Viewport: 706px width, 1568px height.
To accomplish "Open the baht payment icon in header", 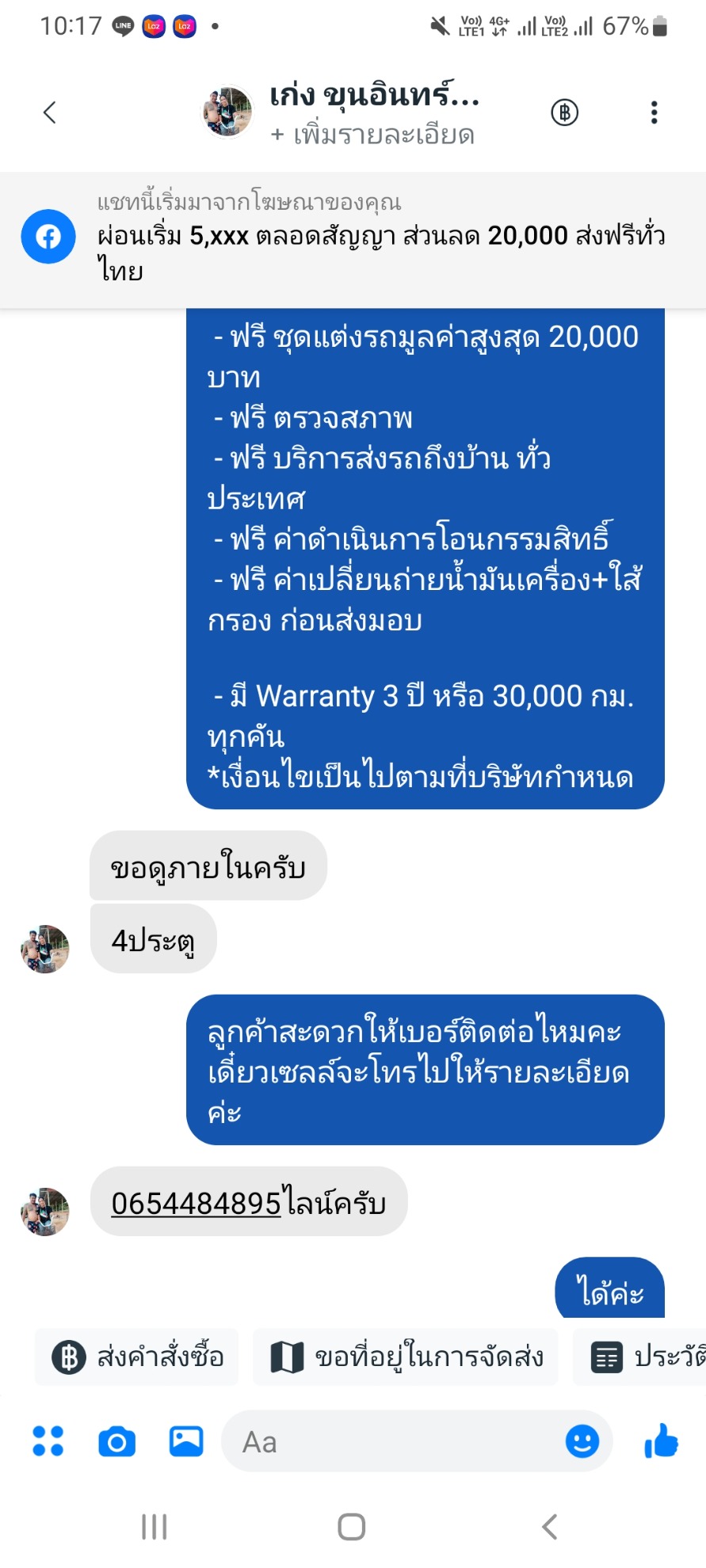I will tap(564, 112).
